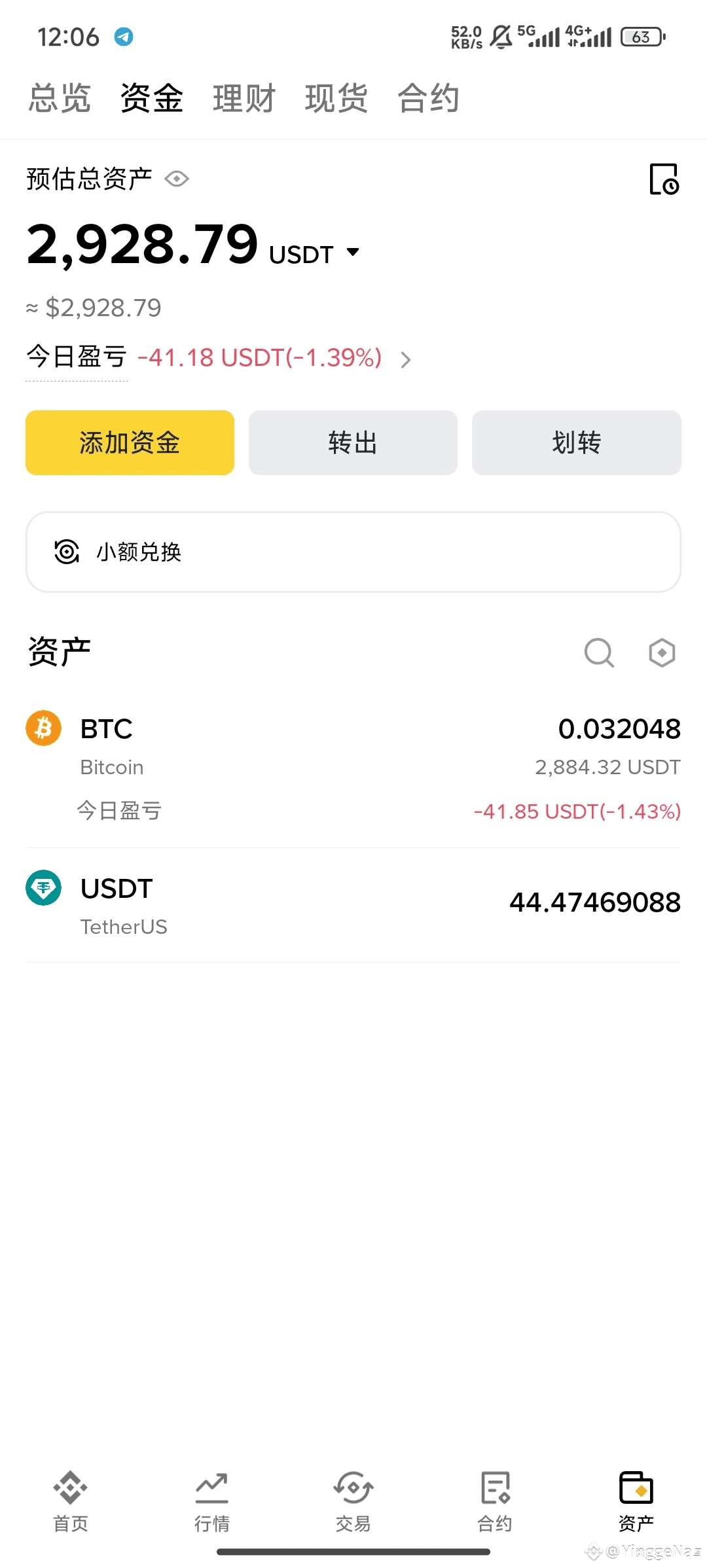Open asset list settings hexagon icon

click(662, 652)
